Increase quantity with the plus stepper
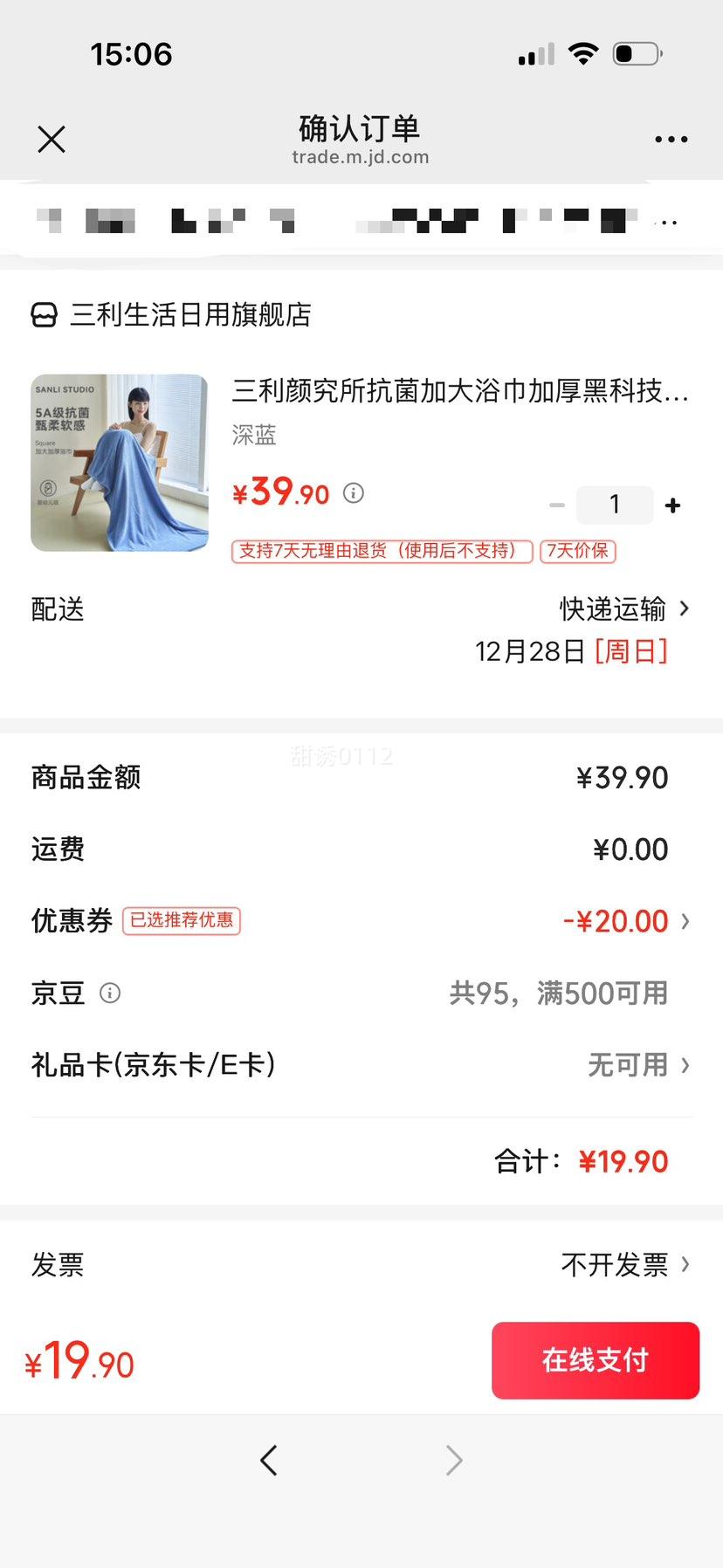The width and height of the screenshot is (723, 1568). coord(672,505)
